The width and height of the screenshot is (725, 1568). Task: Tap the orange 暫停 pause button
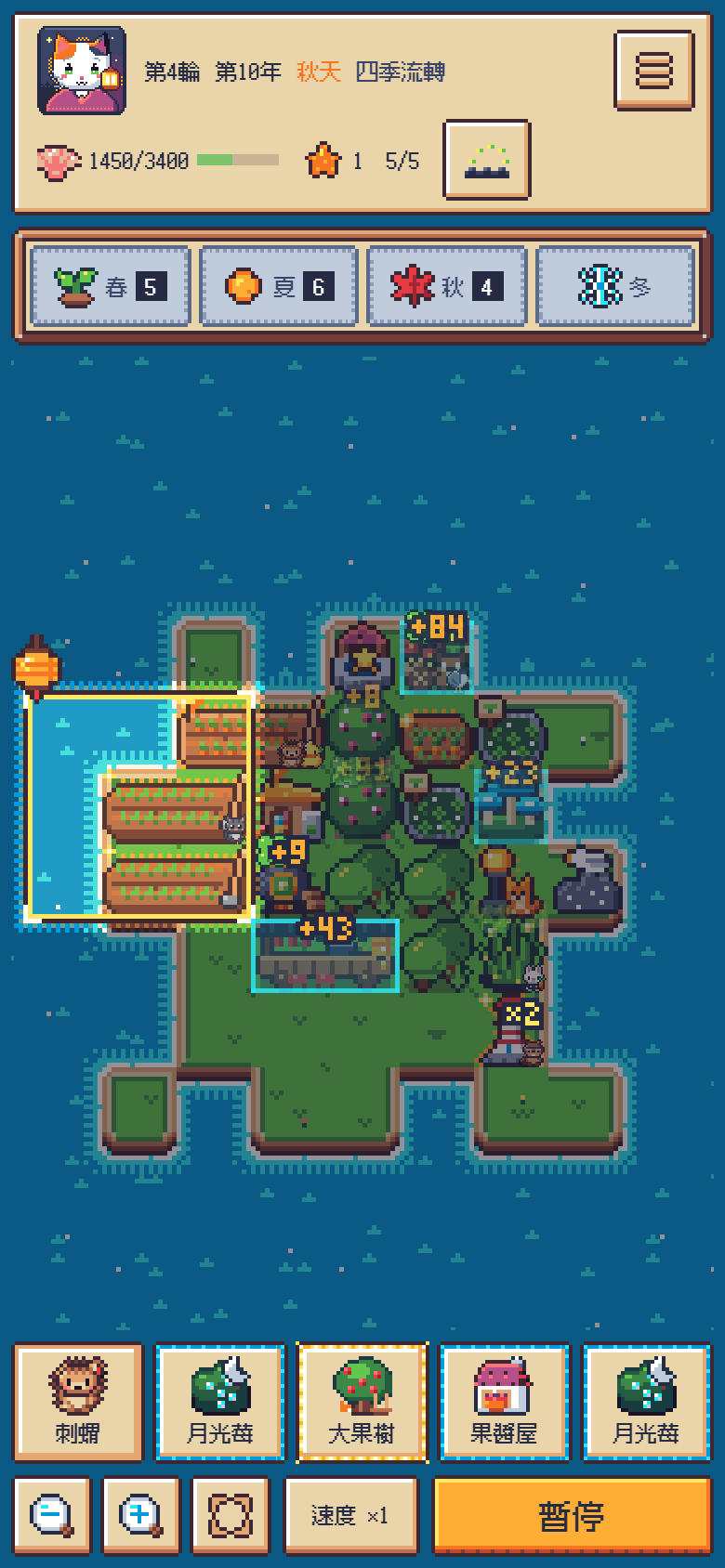[x=572, y=1515]
